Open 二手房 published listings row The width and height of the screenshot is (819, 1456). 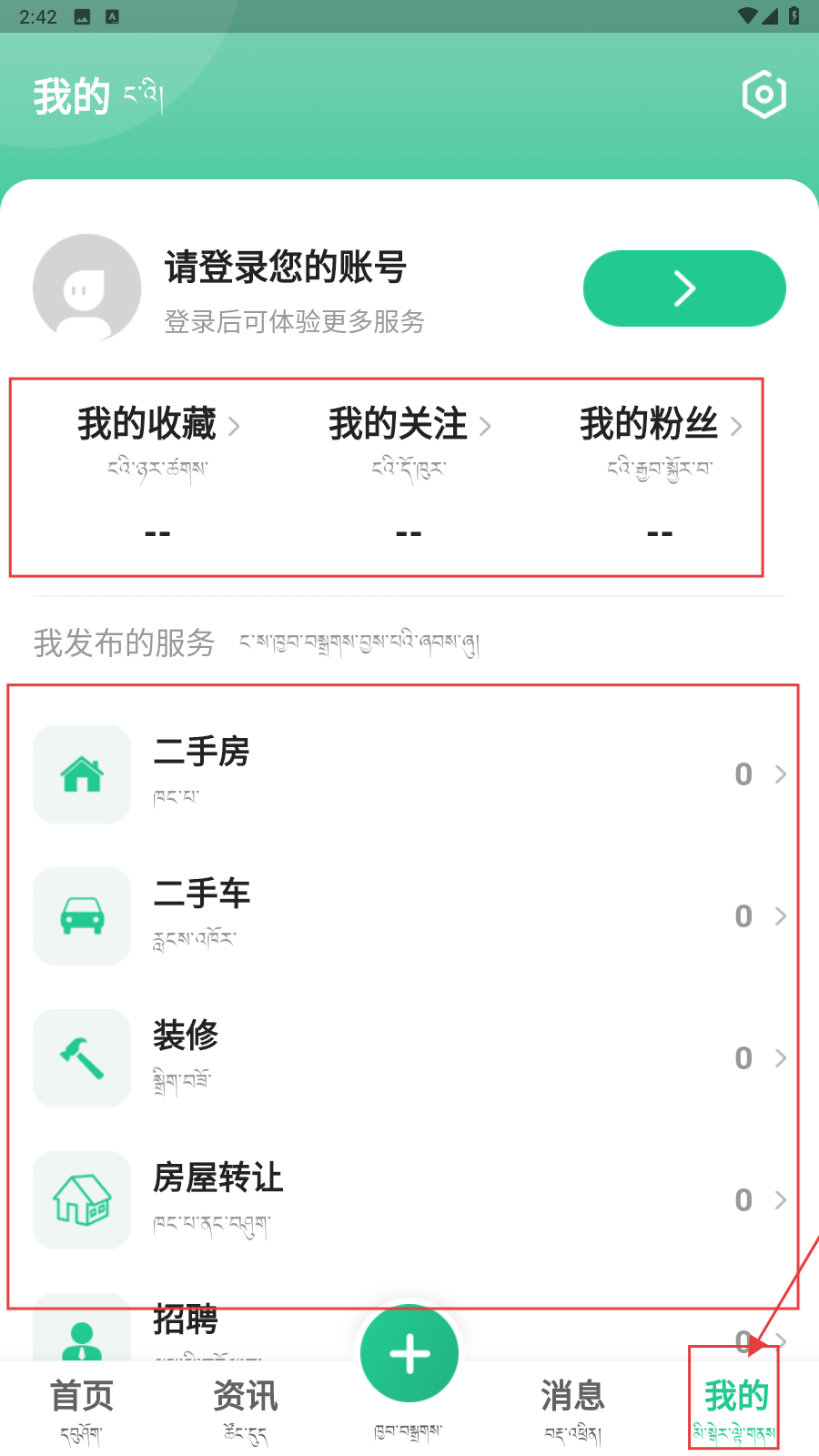[409, 774]
